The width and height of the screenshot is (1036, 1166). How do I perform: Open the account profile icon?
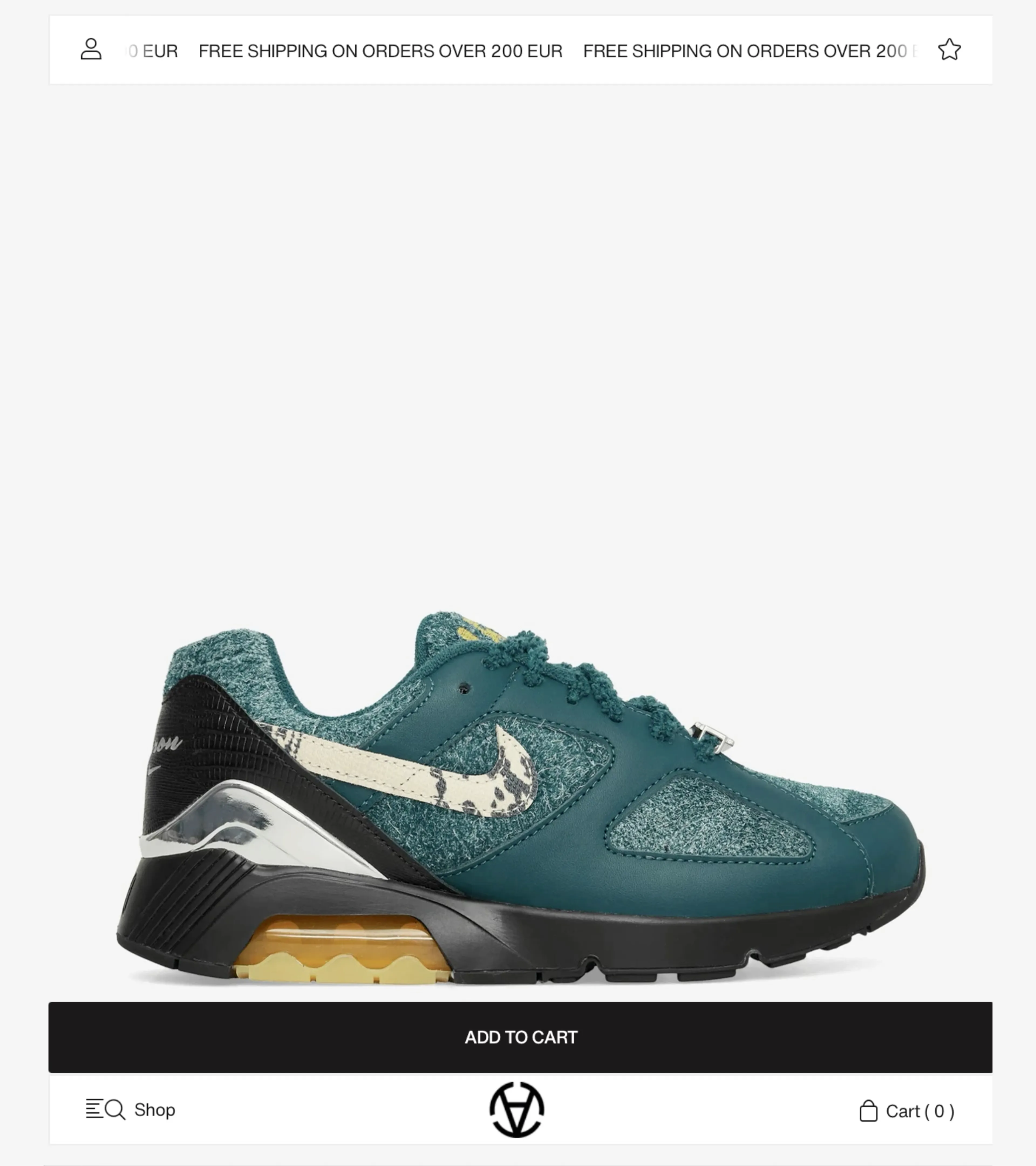coord(91,50)
